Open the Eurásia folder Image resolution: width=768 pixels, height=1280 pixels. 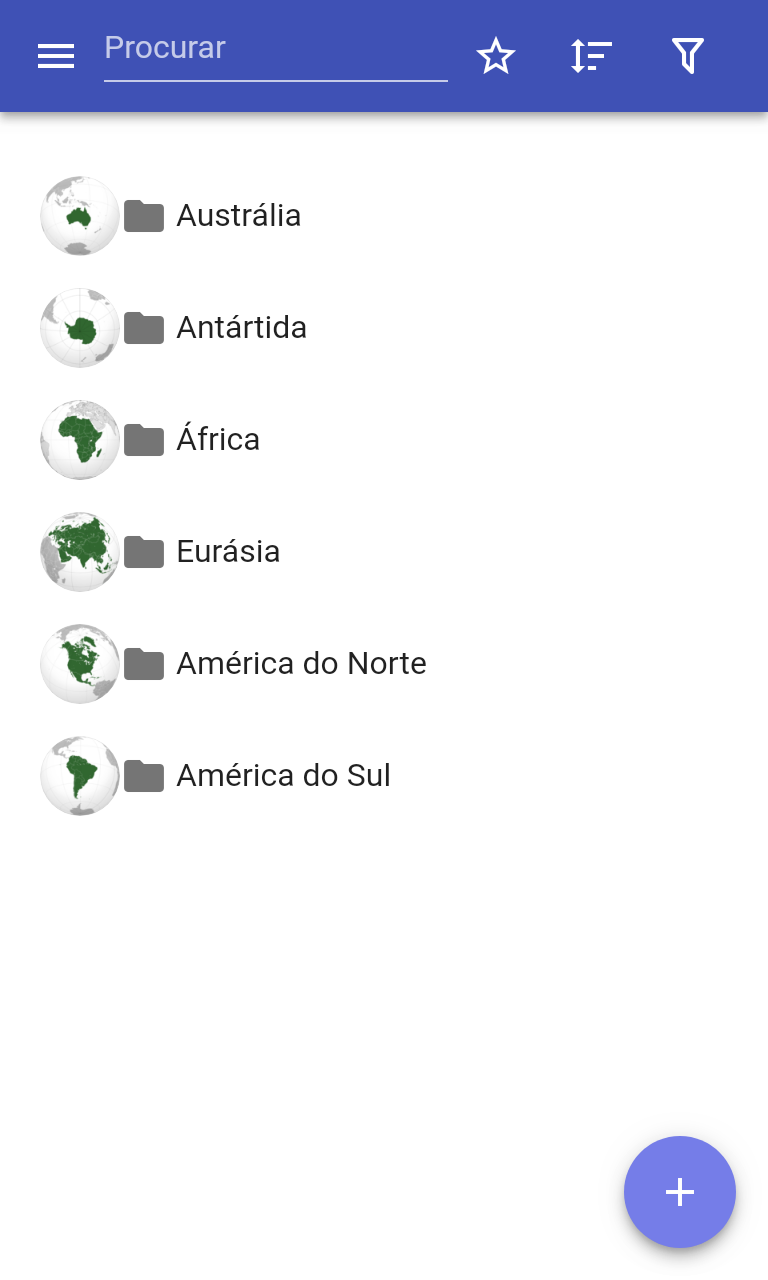point(228,552)
